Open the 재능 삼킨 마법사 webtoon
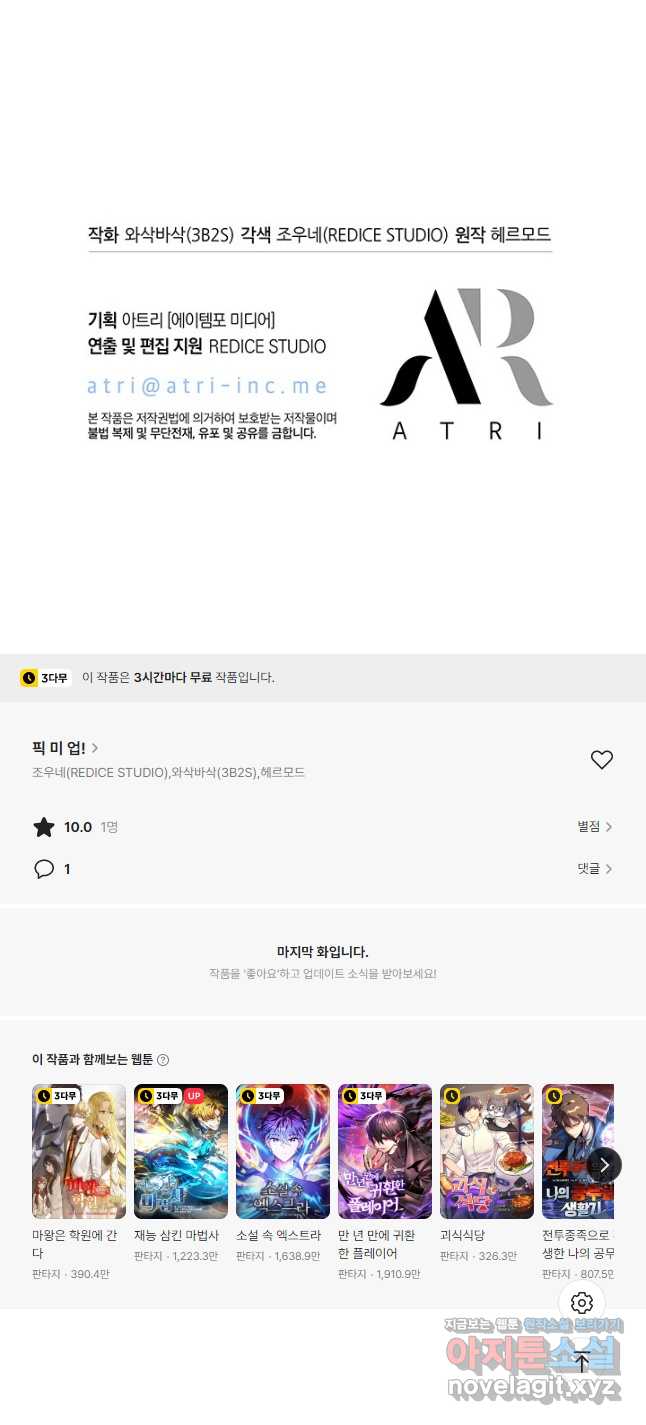This screenshot has height=1425, width=646. 181,1151
